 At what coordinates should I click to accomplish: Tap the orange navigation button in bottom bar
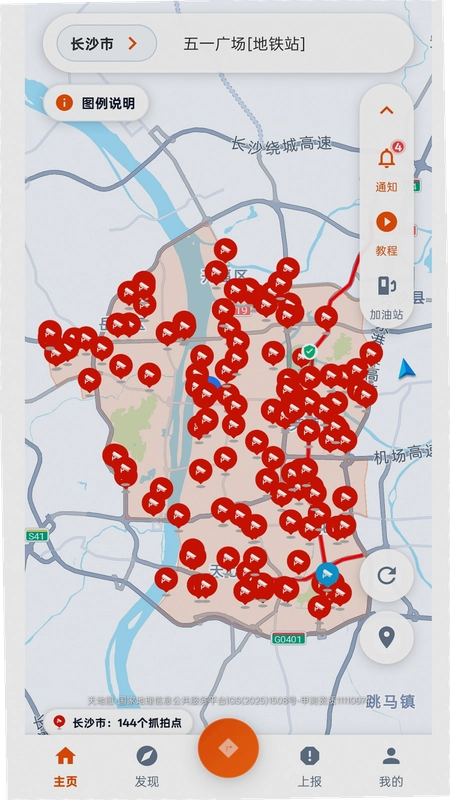[228, 748]
